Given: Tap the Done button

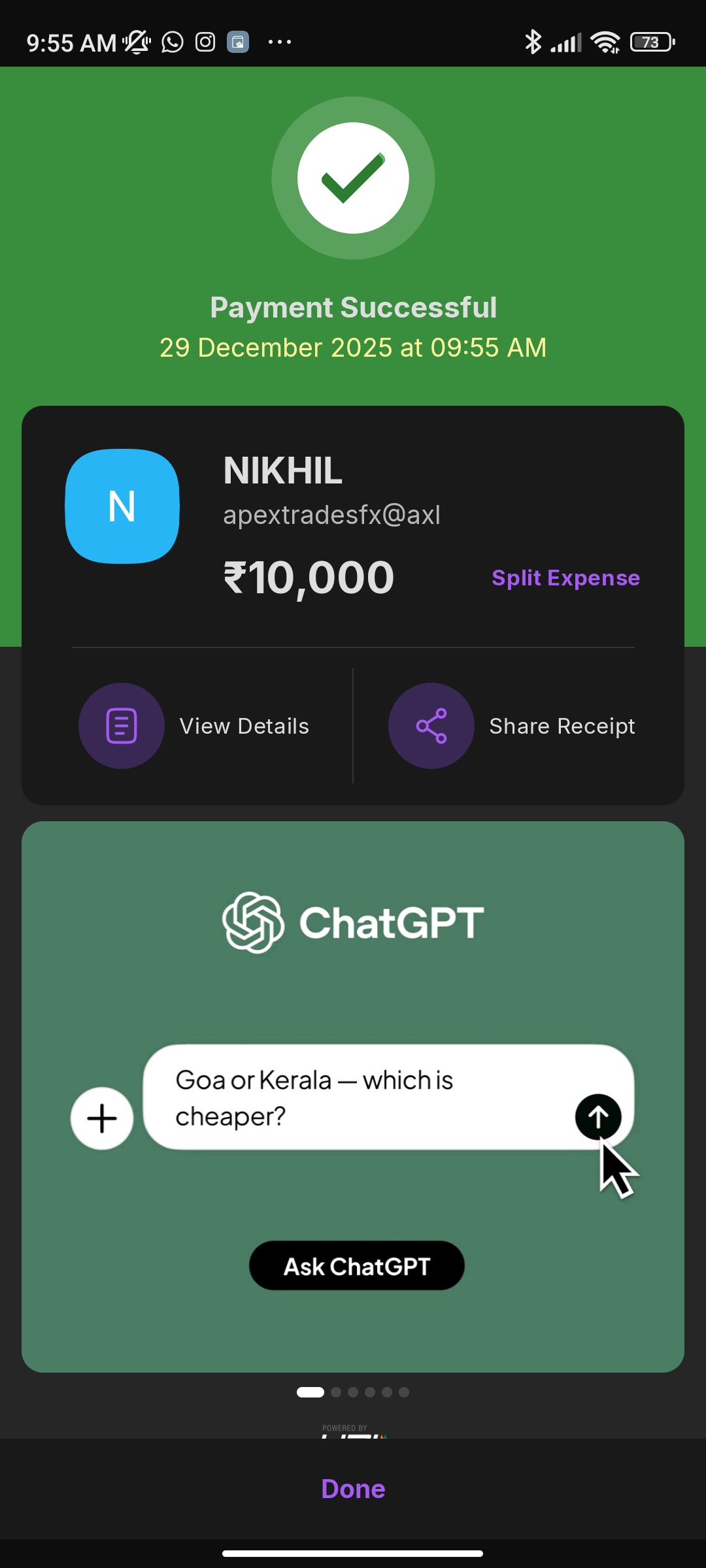Looking at the screenshot, I should tap(353, 1489).
